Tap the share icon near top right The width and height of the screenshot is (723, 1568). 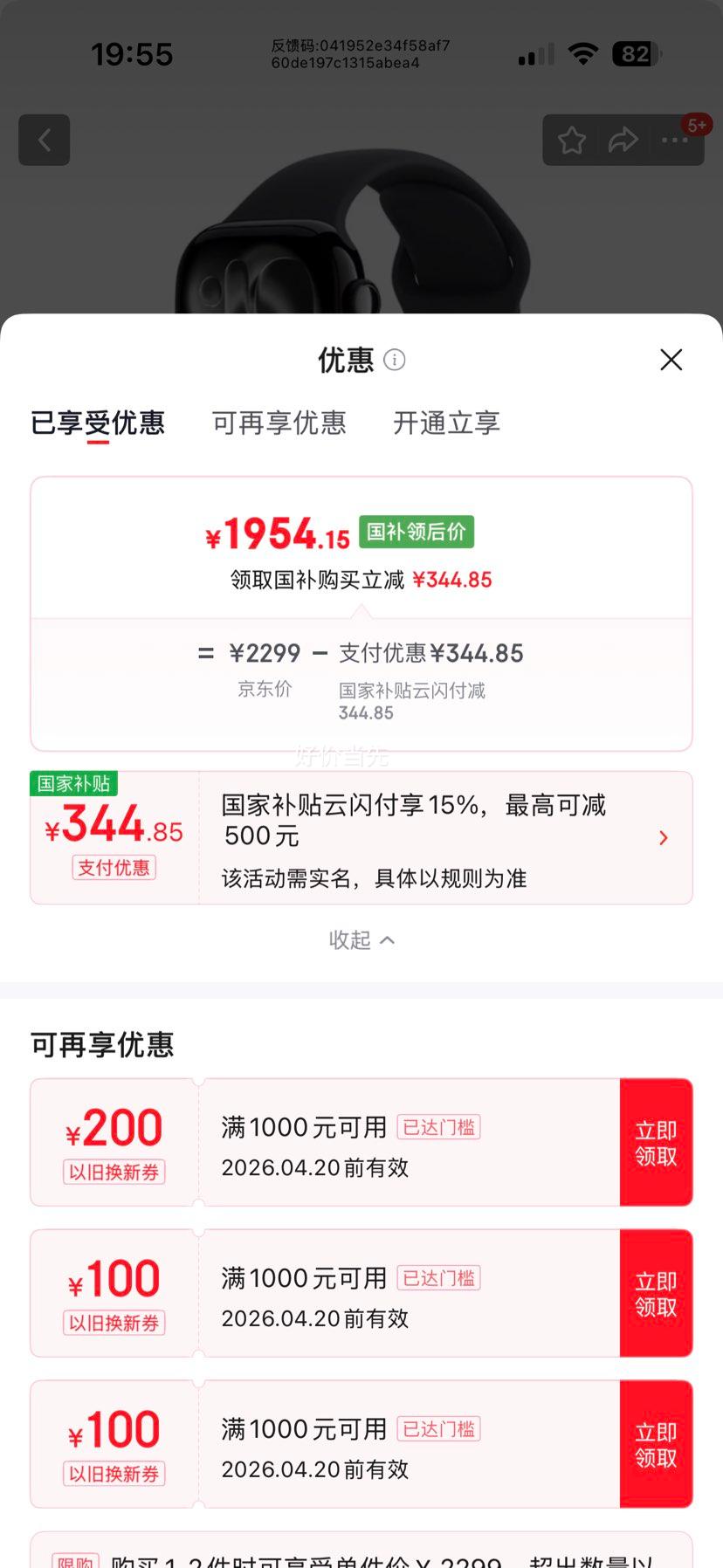pos(623,139)
